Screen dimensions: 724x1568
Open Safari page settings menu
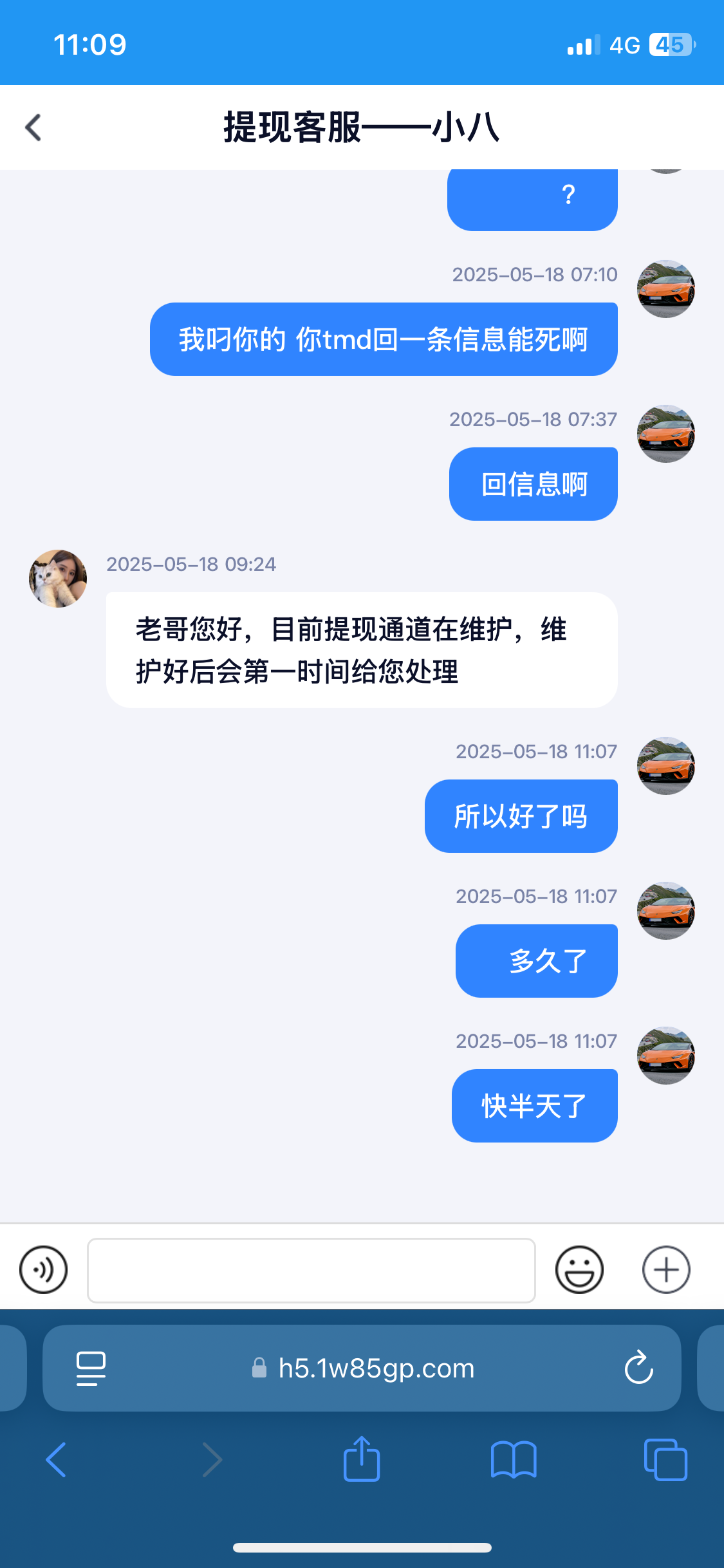coord(91,1368)
